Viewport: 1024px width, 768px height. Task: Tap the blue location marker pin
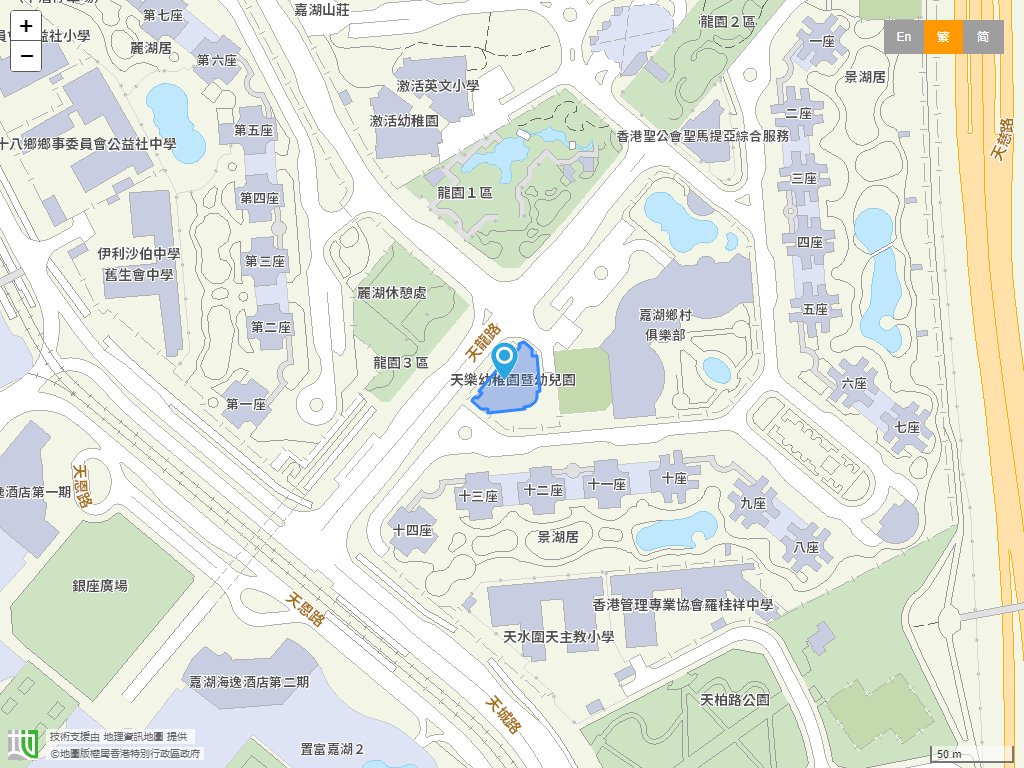[505, 359]
